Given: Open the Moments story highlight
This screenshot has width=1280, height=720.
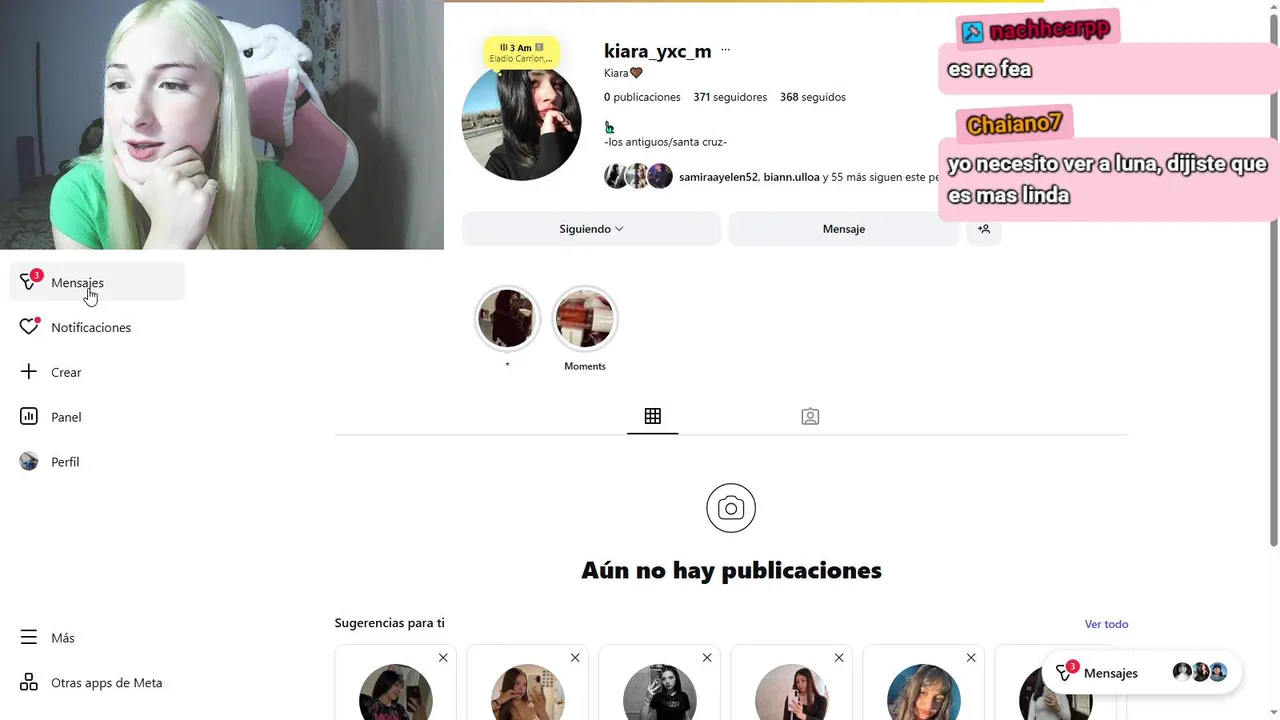Looking at the screenshot, I should click(x=585, y=320).
